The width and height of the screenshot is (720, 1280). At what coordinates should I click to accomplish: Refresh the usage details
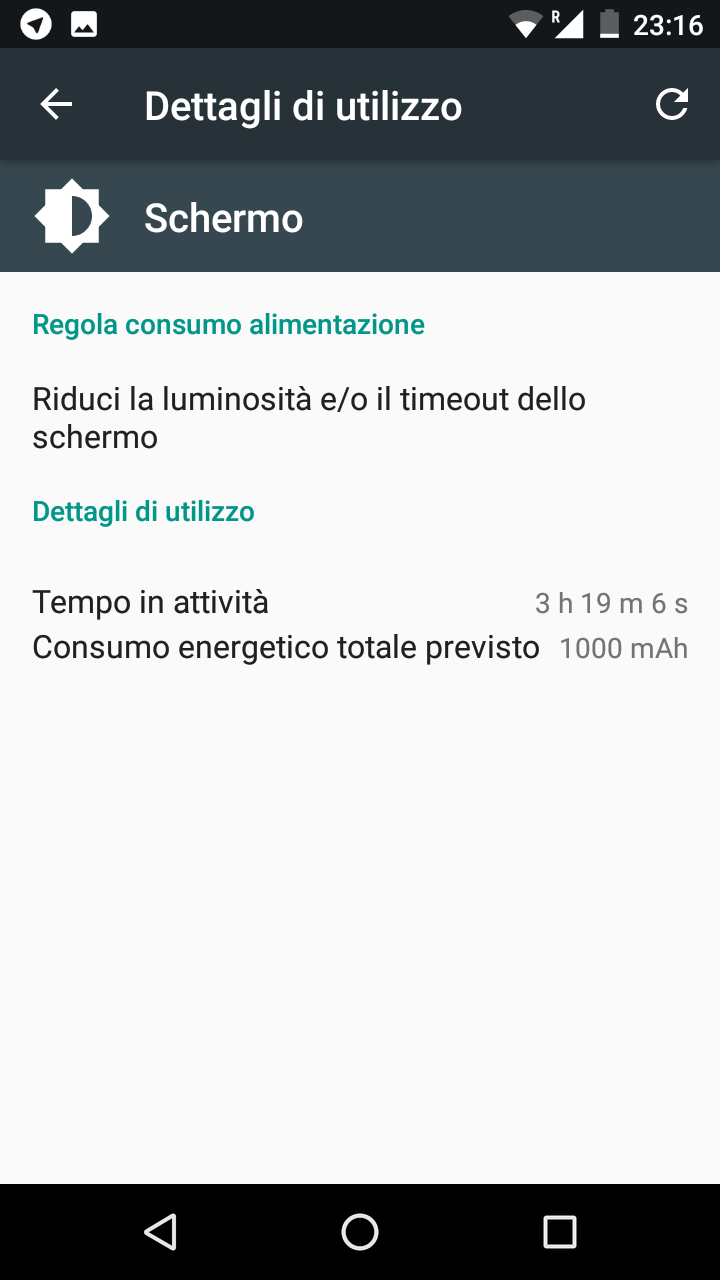(x=672, y=104)
